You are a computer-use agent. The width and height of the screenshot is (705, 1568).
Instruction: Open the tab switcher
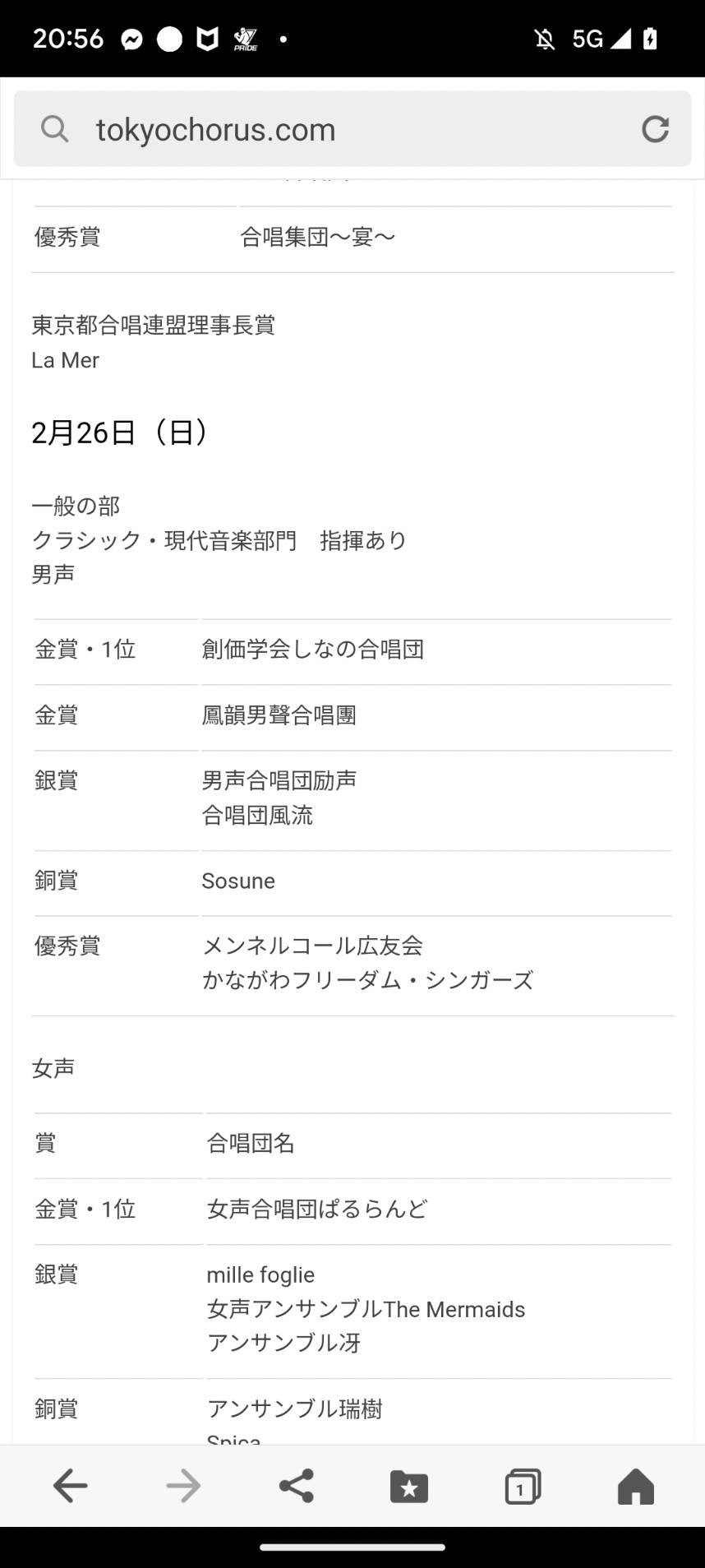(x=523, y=1486)
